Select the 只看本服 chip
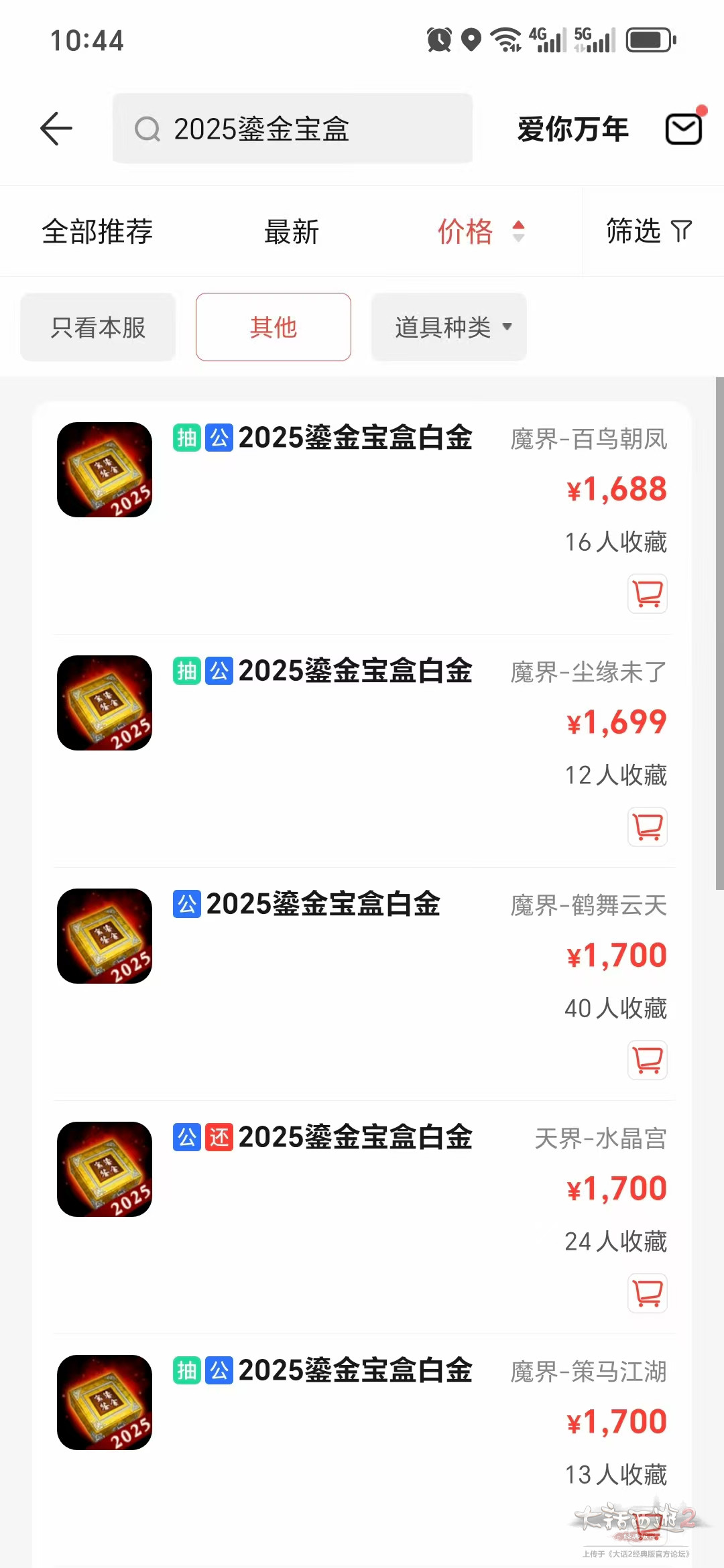The height and width of the screenshot is (1568, 724). pyautogui.click(x=98, y=328)
